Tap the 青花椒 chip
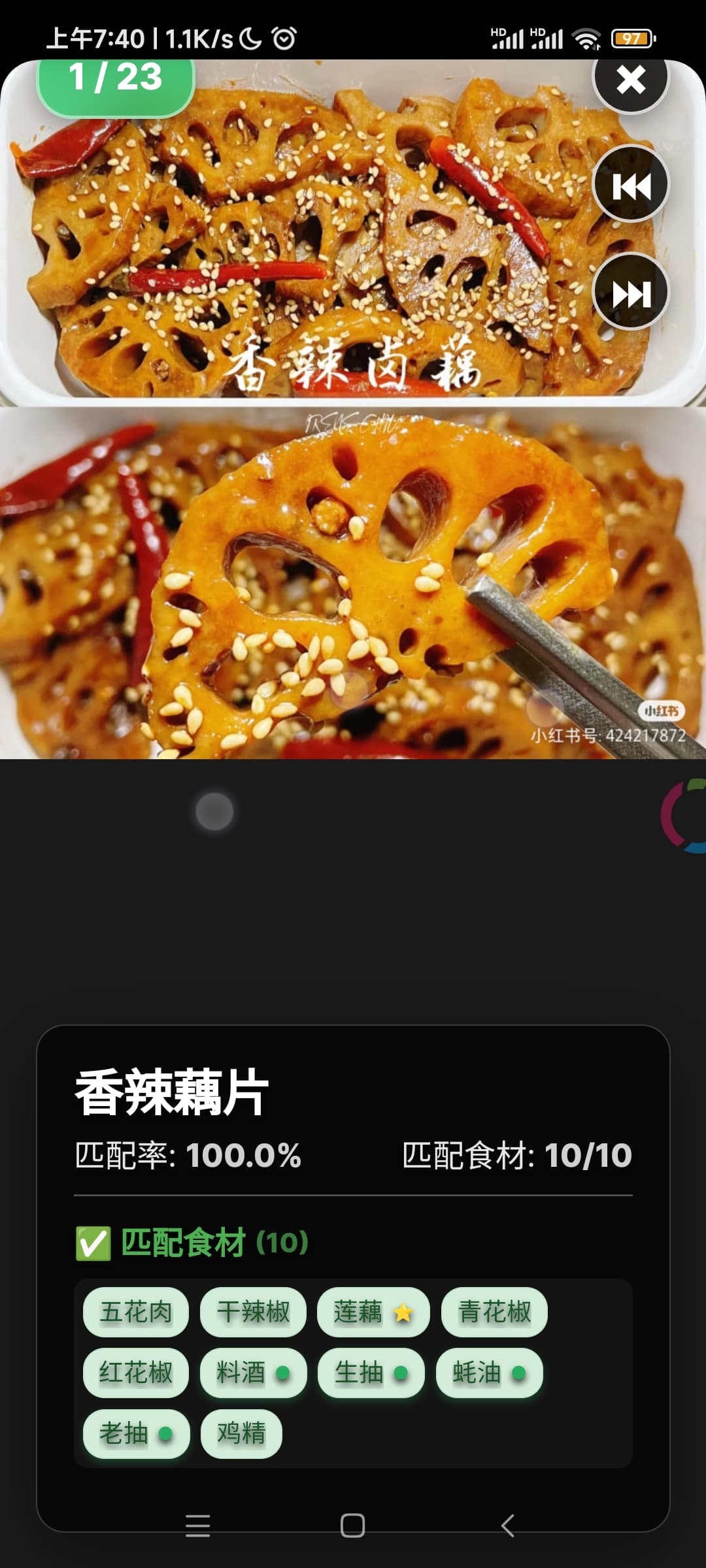706x1568 pixels. 494,1312
